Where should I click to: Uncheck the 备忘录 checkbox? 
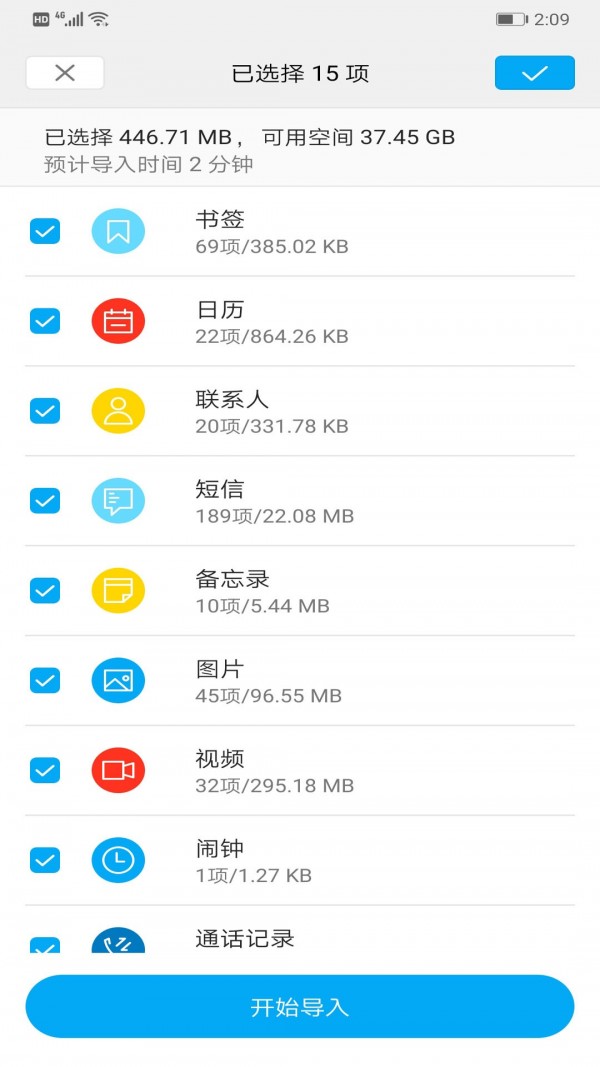tap(45, 591)
